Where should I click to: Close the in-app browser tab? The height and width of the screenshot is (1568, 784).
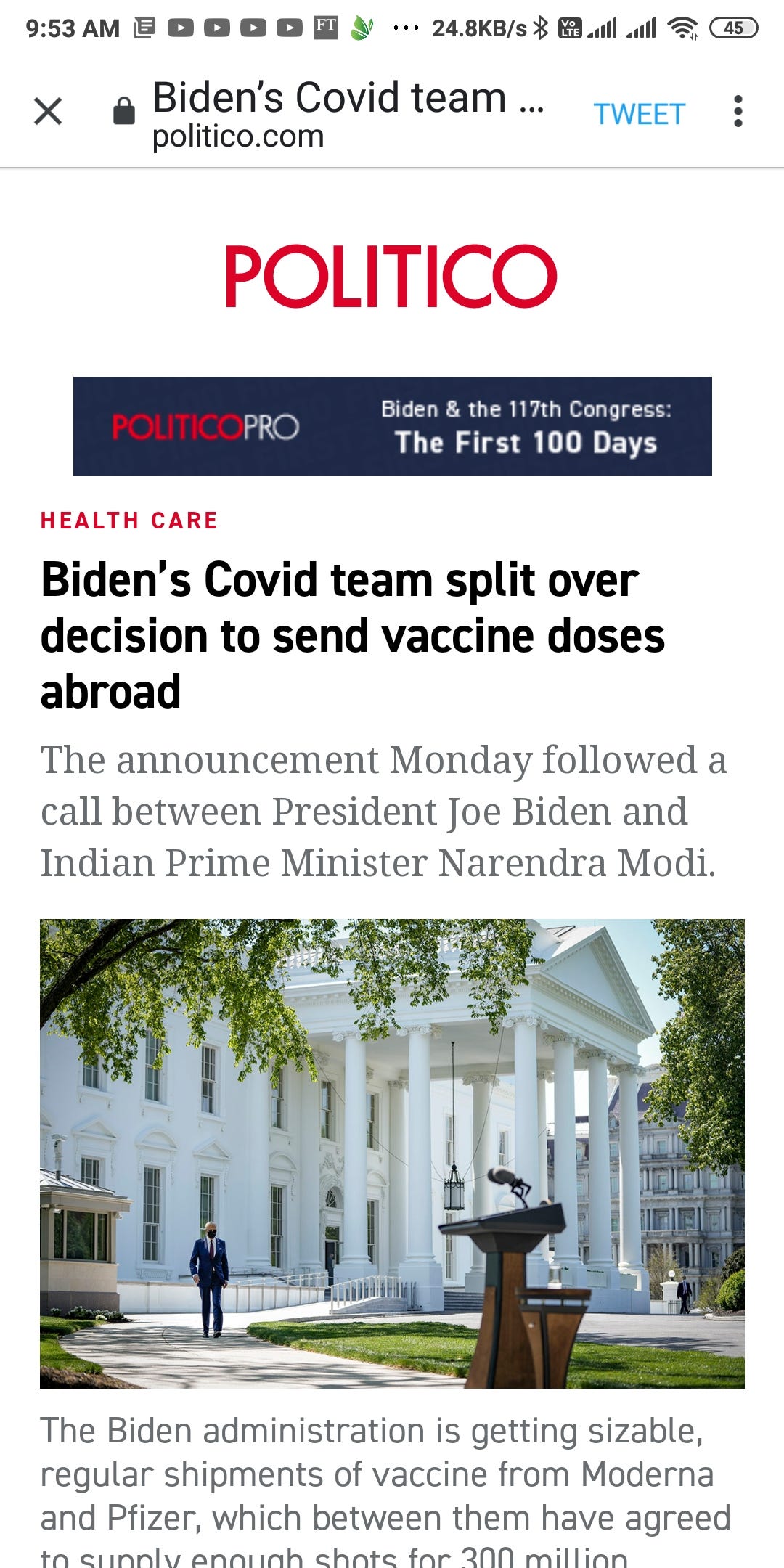coord(48,112)
